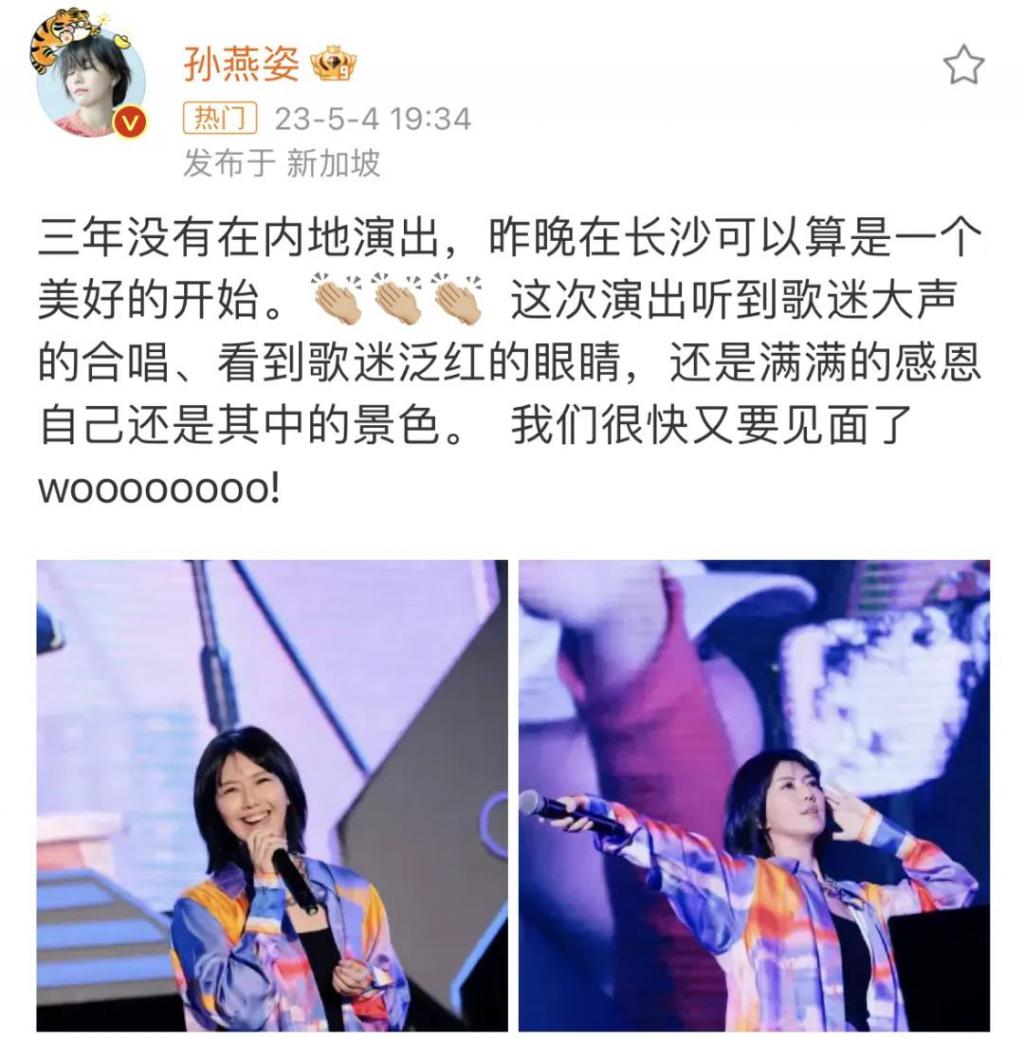Favorite this post with the star icon
This screenshot has width=1024, height=1038.
[963, 66]
